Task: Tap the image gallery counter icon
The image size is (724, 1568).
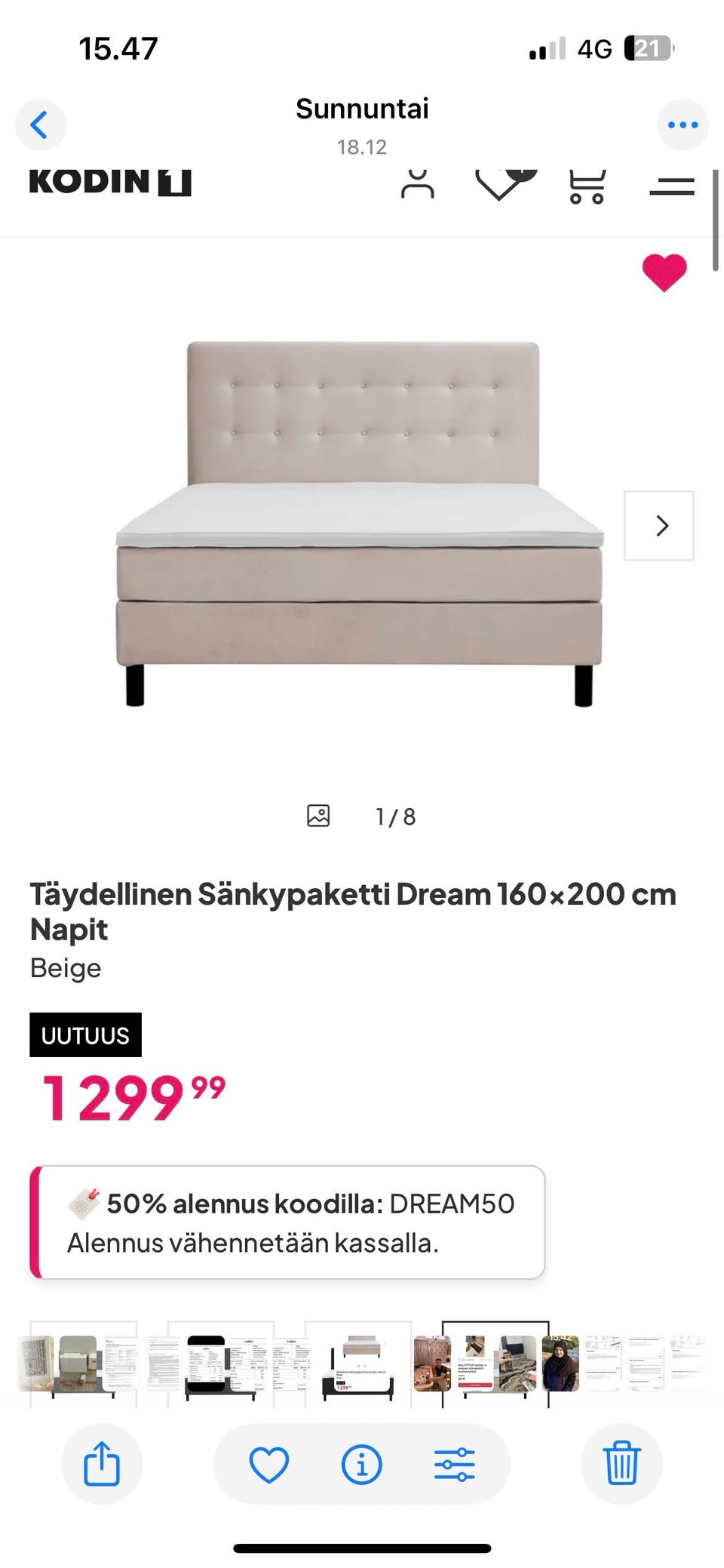Action: click(x=318, y=815)
